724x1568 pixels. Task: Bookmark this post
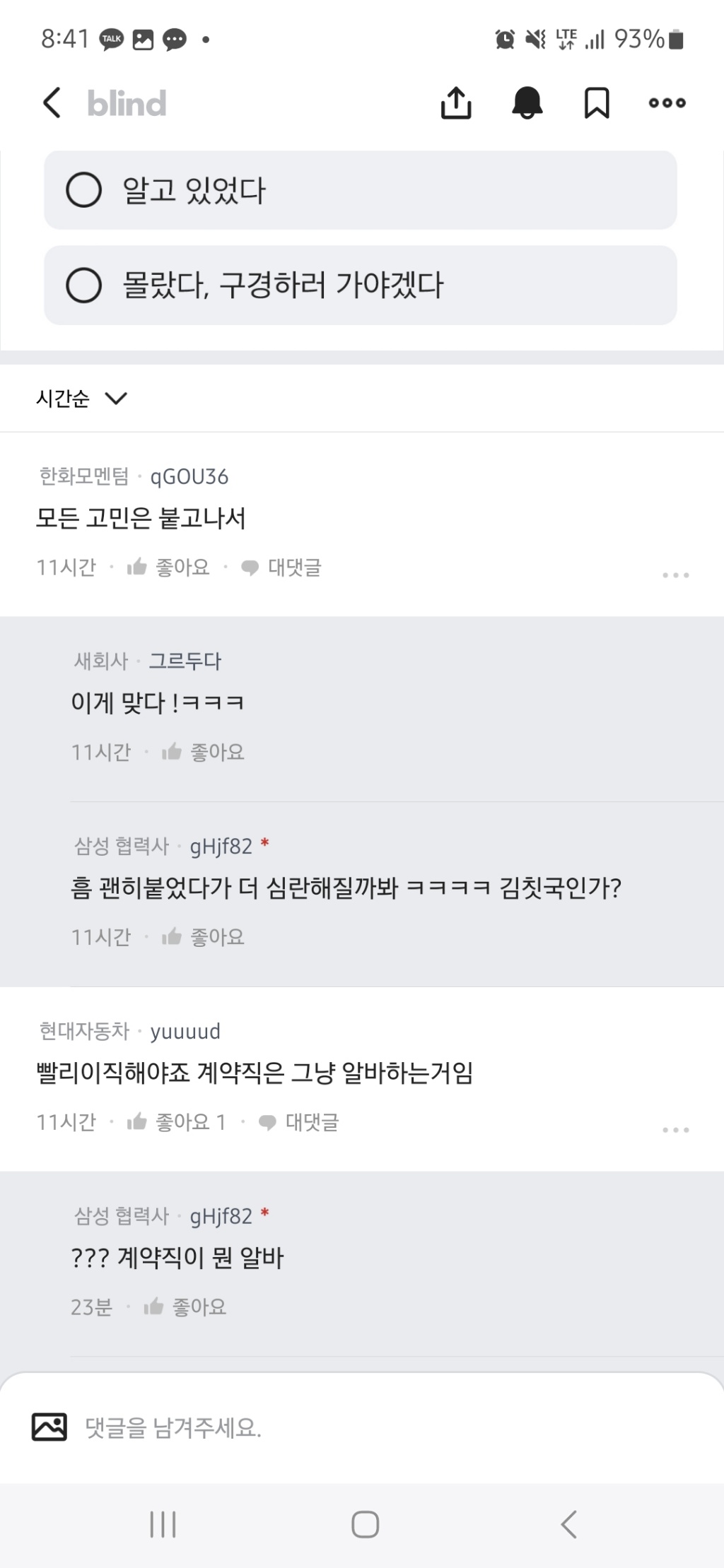[x=597, y=103]
